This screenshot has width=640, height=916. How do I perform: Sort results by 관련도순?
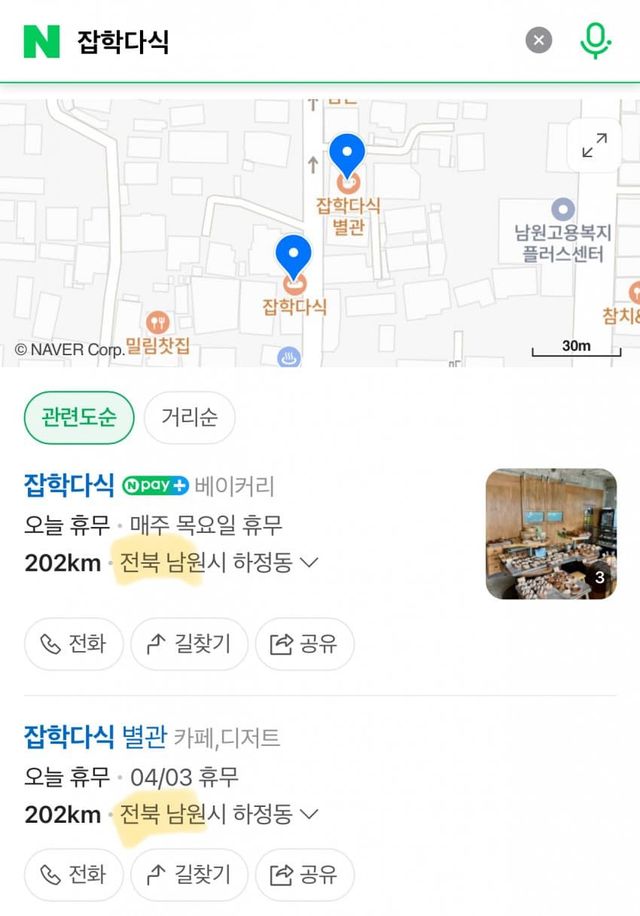[x=79, y=417]
